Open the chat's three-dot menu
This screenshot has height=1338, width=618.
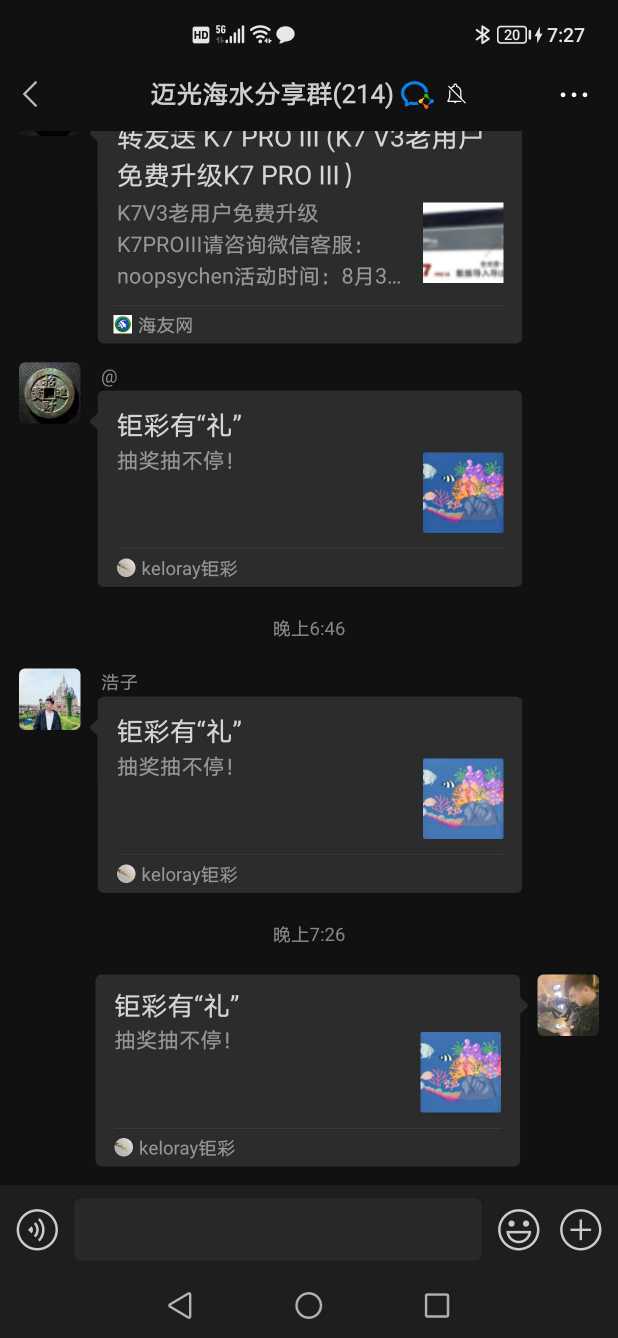(574, 95)
